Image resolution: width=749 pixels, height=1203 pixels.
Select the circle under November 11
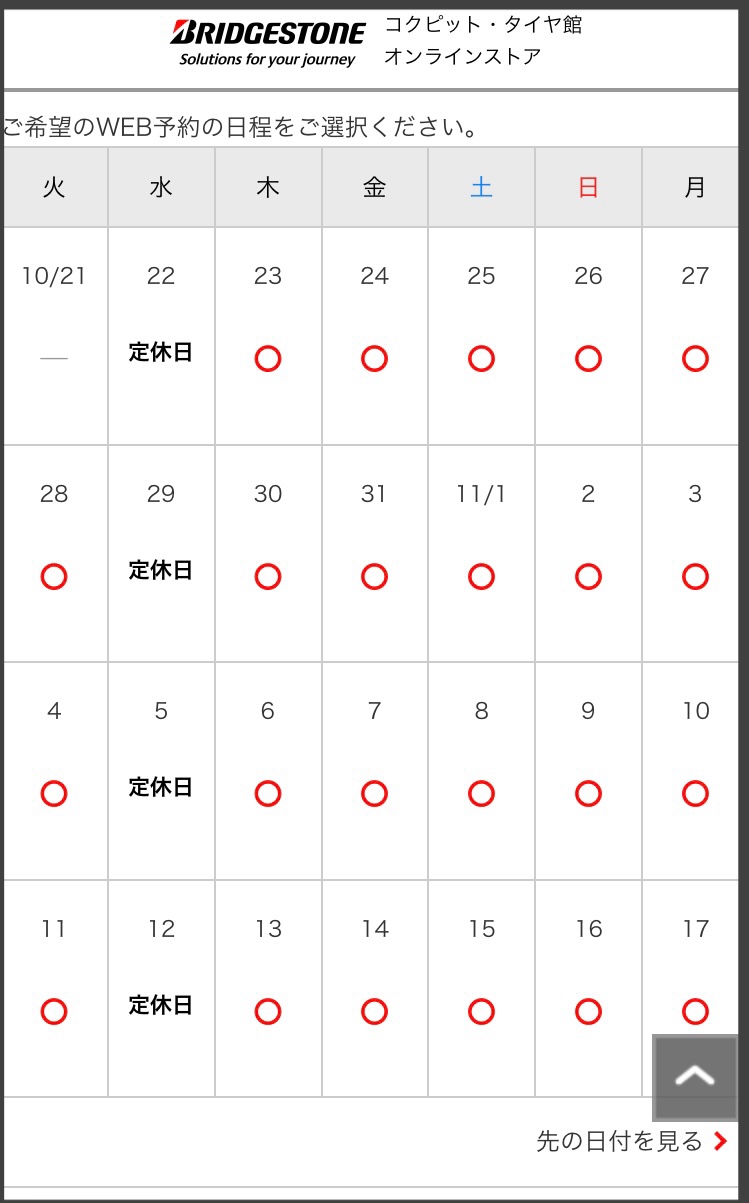tap(54, 1011)
